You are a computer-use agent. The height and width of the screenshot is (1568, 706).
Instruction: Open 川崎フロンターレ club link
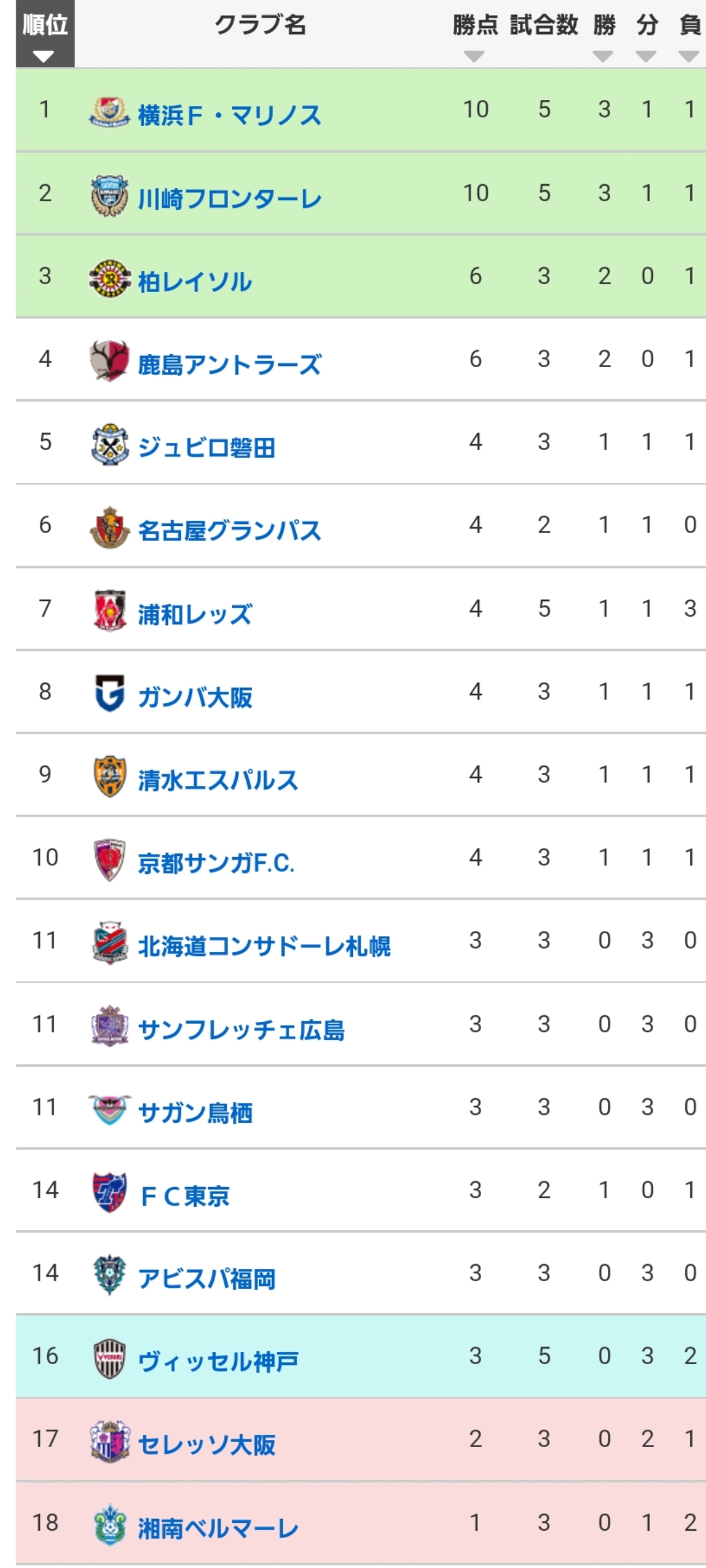(229, 199)
